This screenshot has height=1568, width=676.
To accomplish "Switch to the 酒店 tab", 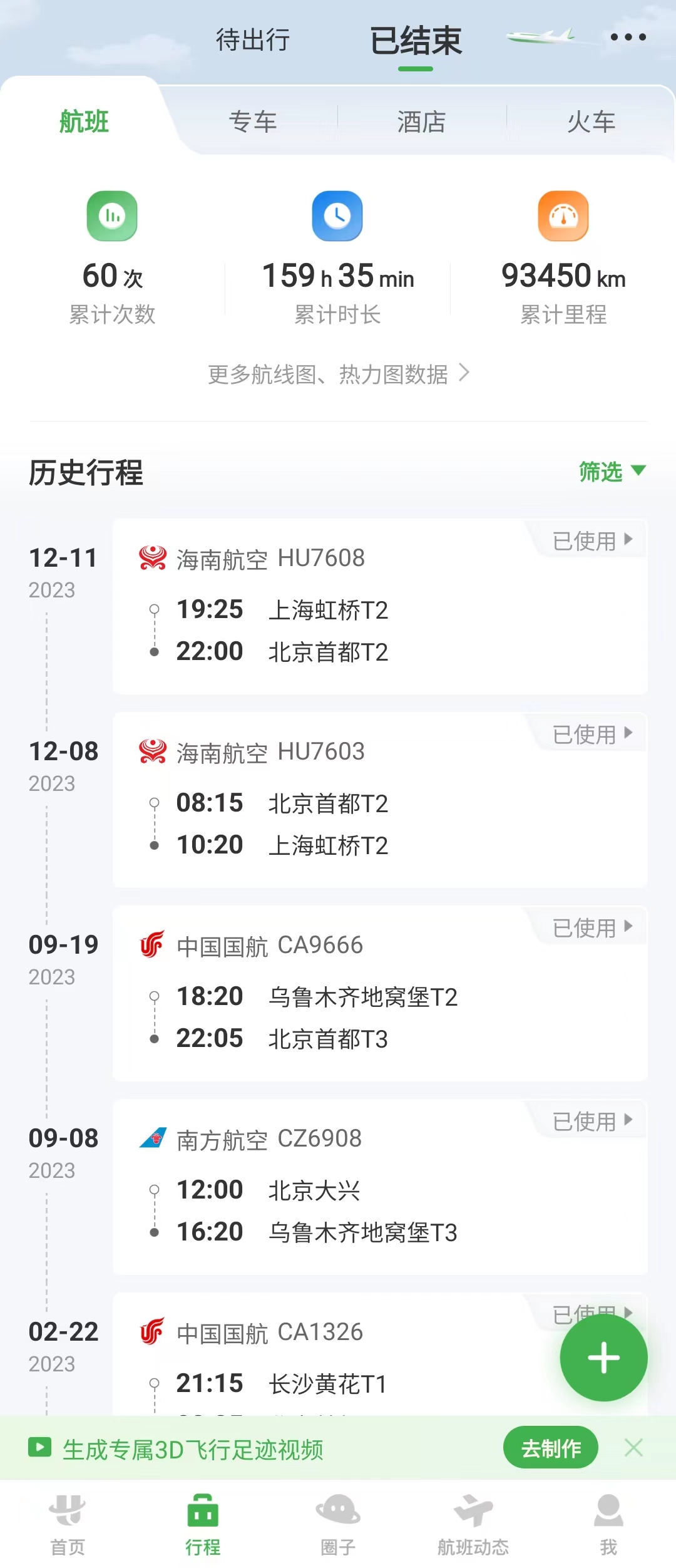I will [421, 121].
